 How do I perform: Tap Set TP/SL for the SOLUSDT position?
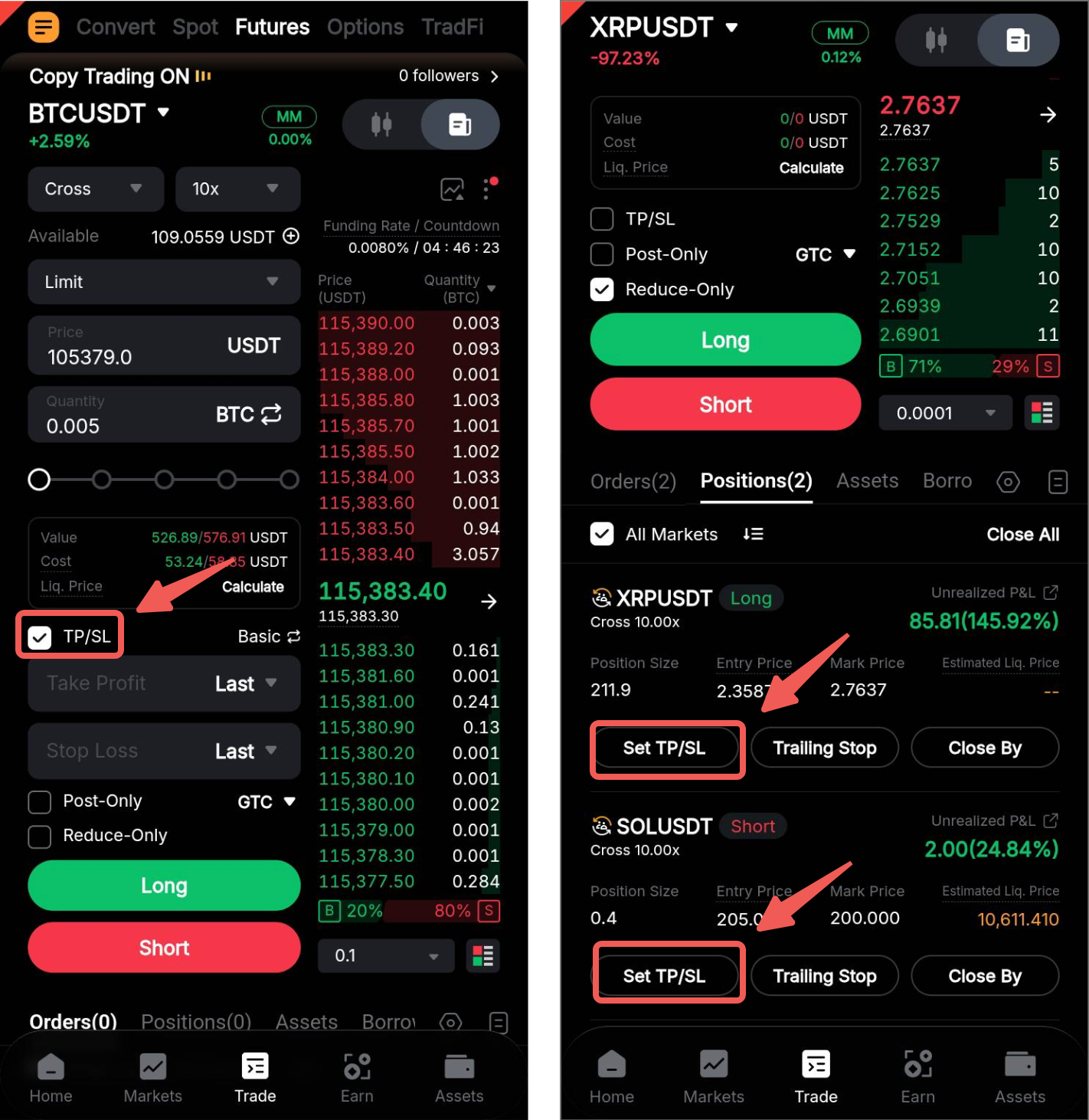(665, 976)
